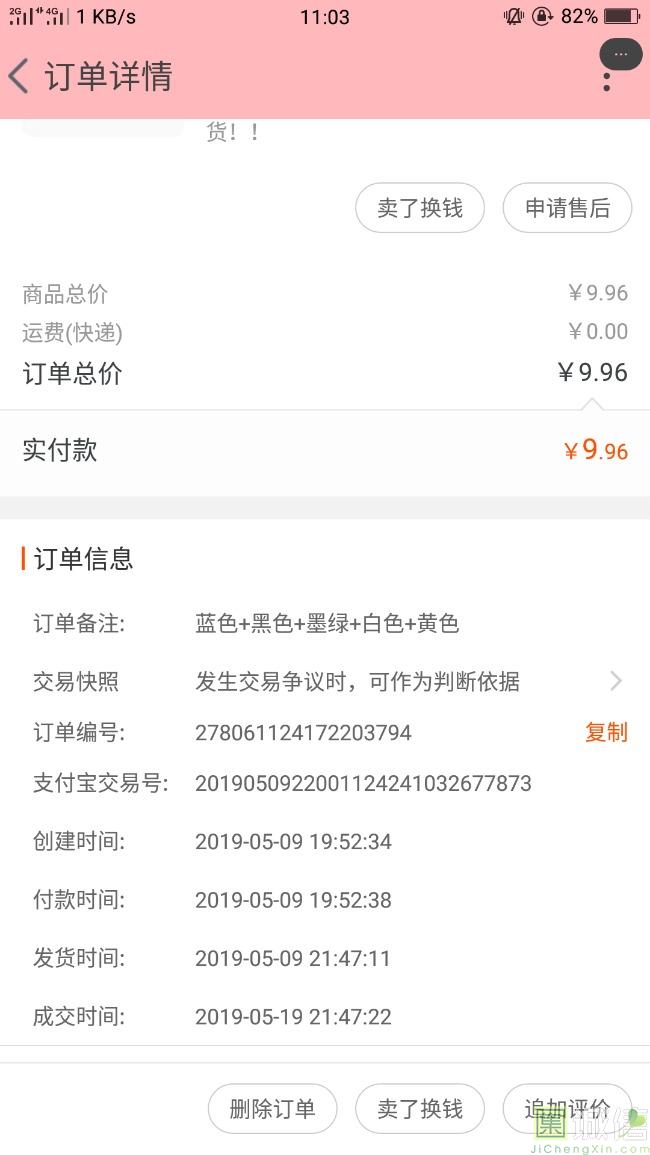Copy the order number with 复制
The height and width of the screenshot is (1155, 650).
tap(607, 732)
